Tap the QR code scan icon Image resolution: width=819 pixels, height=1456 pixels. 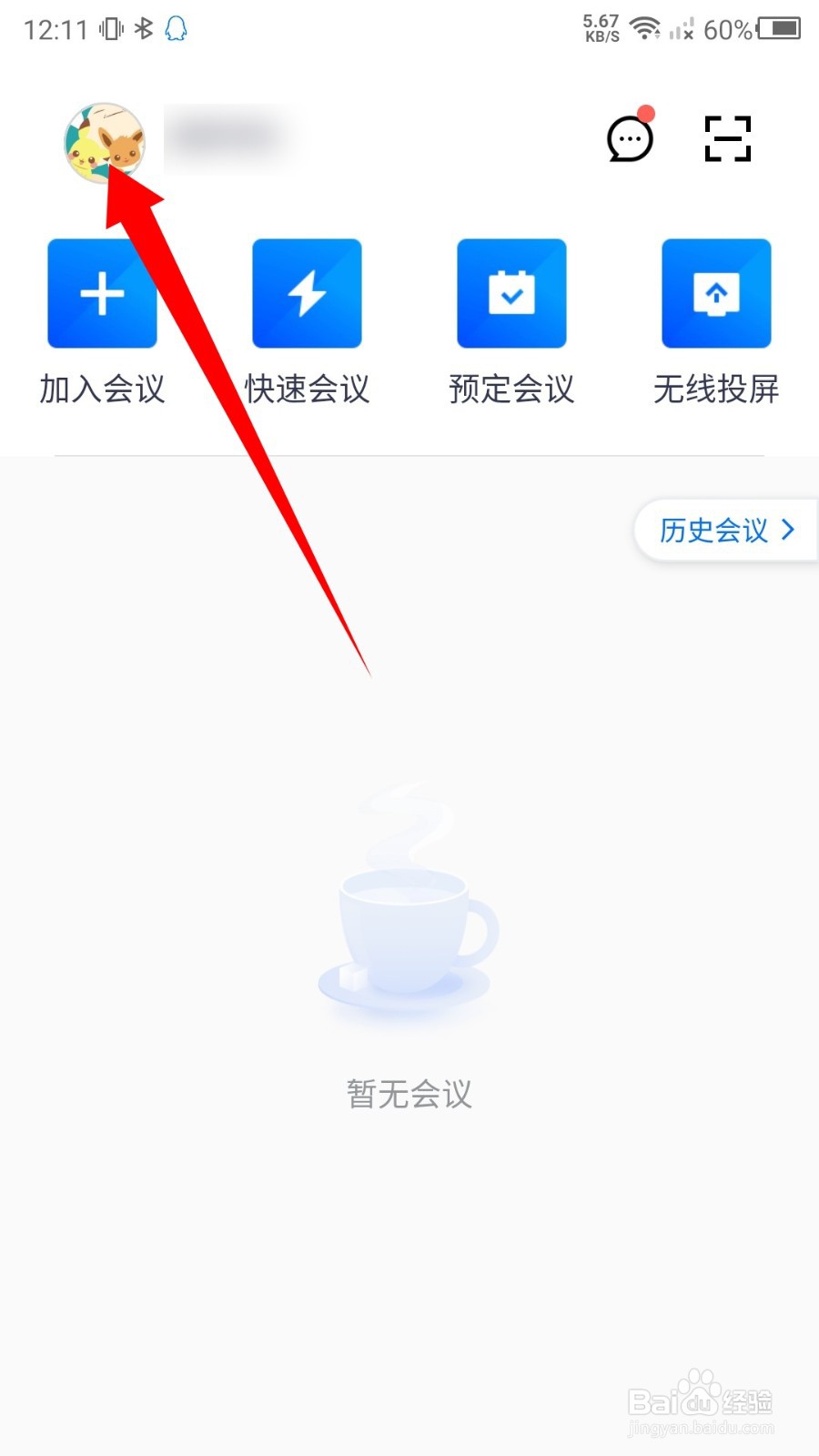(727, 138)
